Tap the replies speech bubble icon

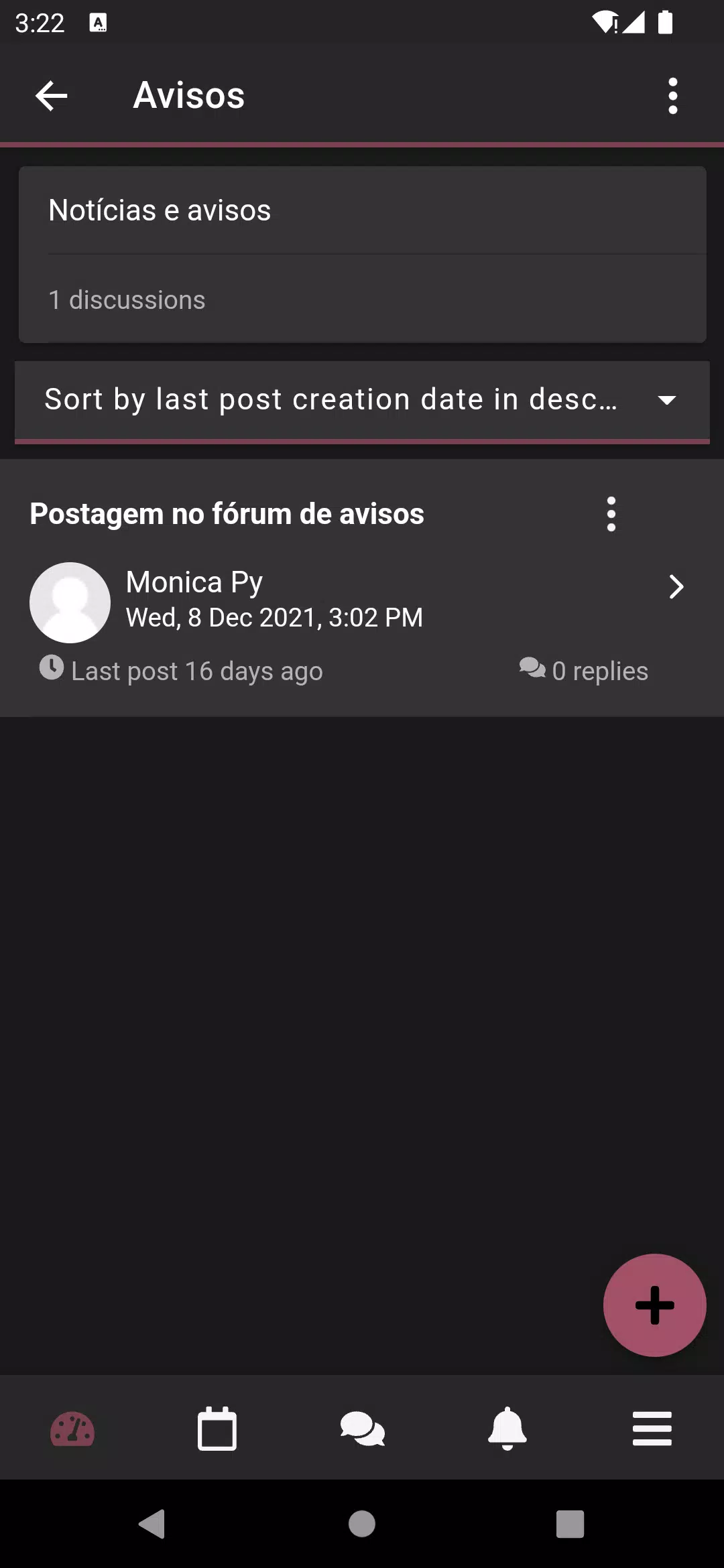(532, 668)
